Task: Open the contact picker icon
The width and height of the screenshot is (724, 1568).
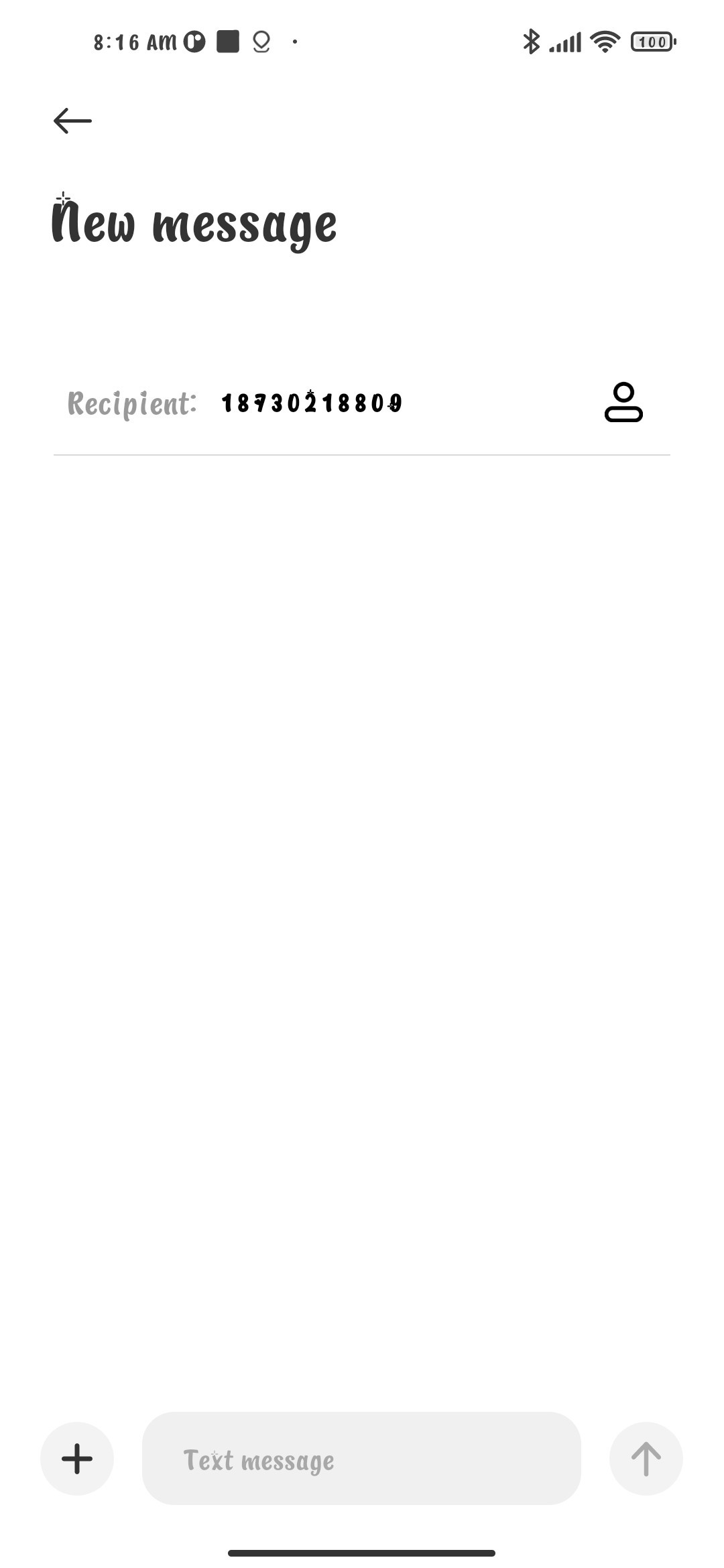Action: [623, 402]
